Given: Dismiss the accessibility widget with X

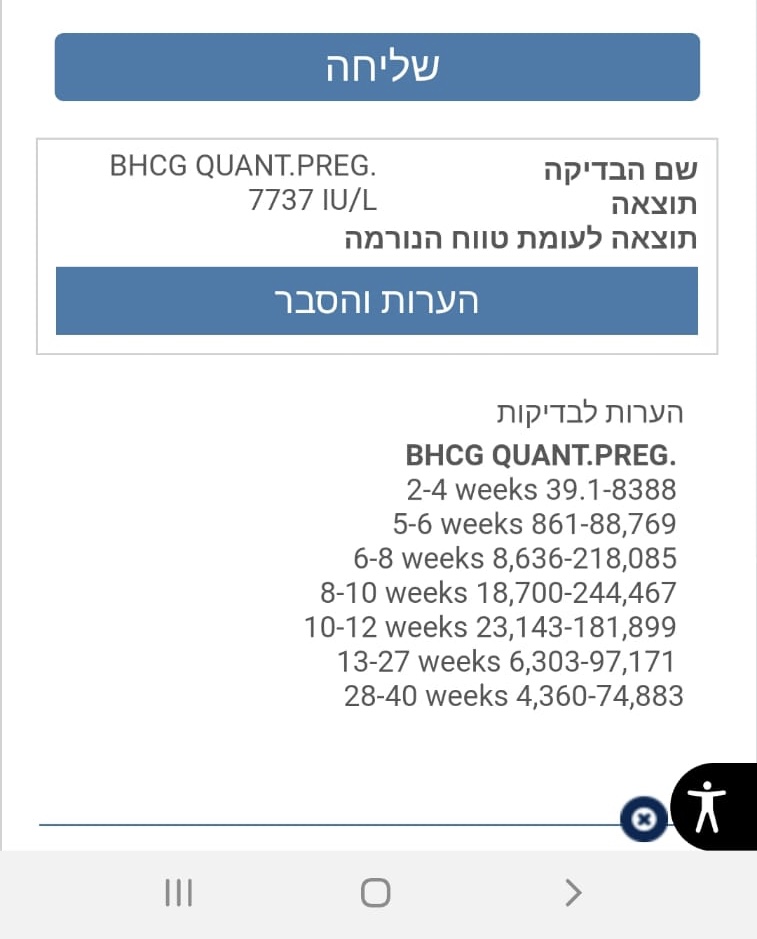Looking at the screenshot, I should tap(645, 820).
